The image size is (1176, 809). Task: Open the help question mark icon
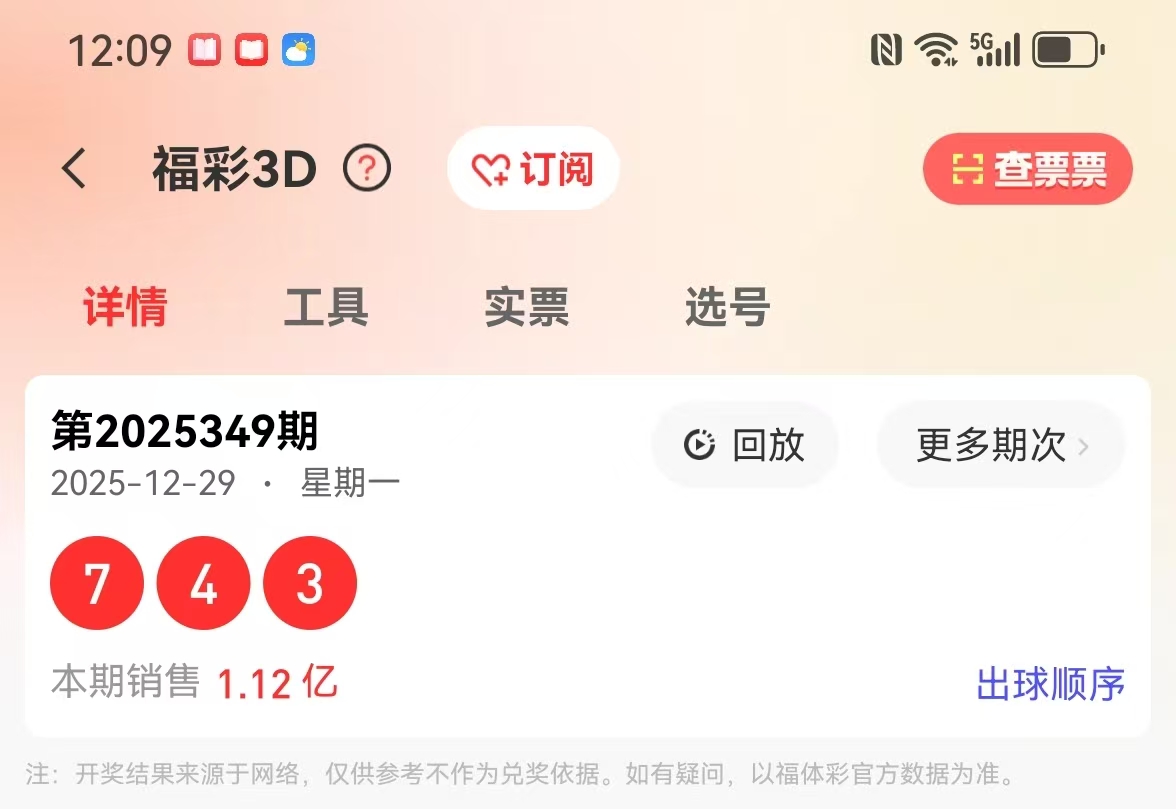click(x=367, y=169)
